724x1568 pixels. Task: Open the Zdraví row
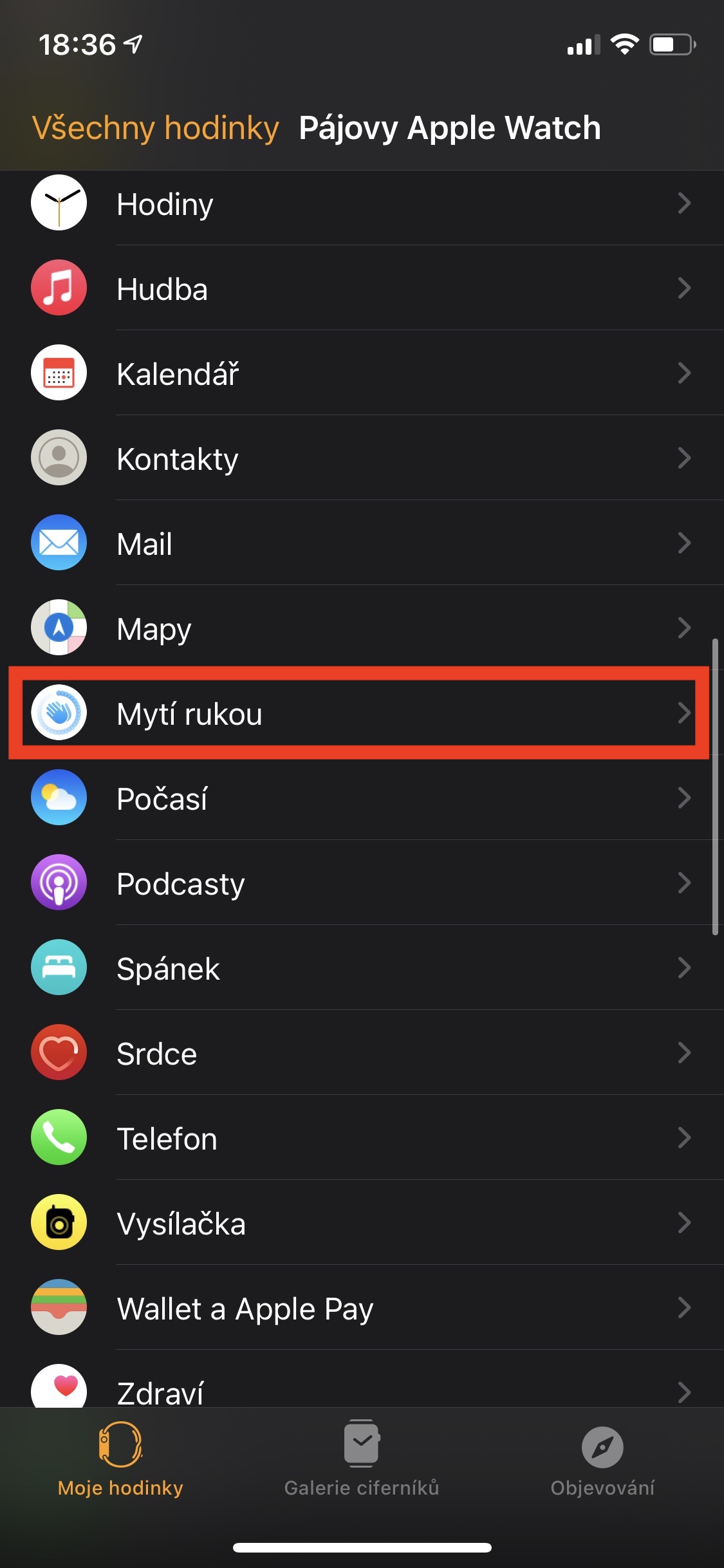pyautogui.click(x=360, y=1390)
